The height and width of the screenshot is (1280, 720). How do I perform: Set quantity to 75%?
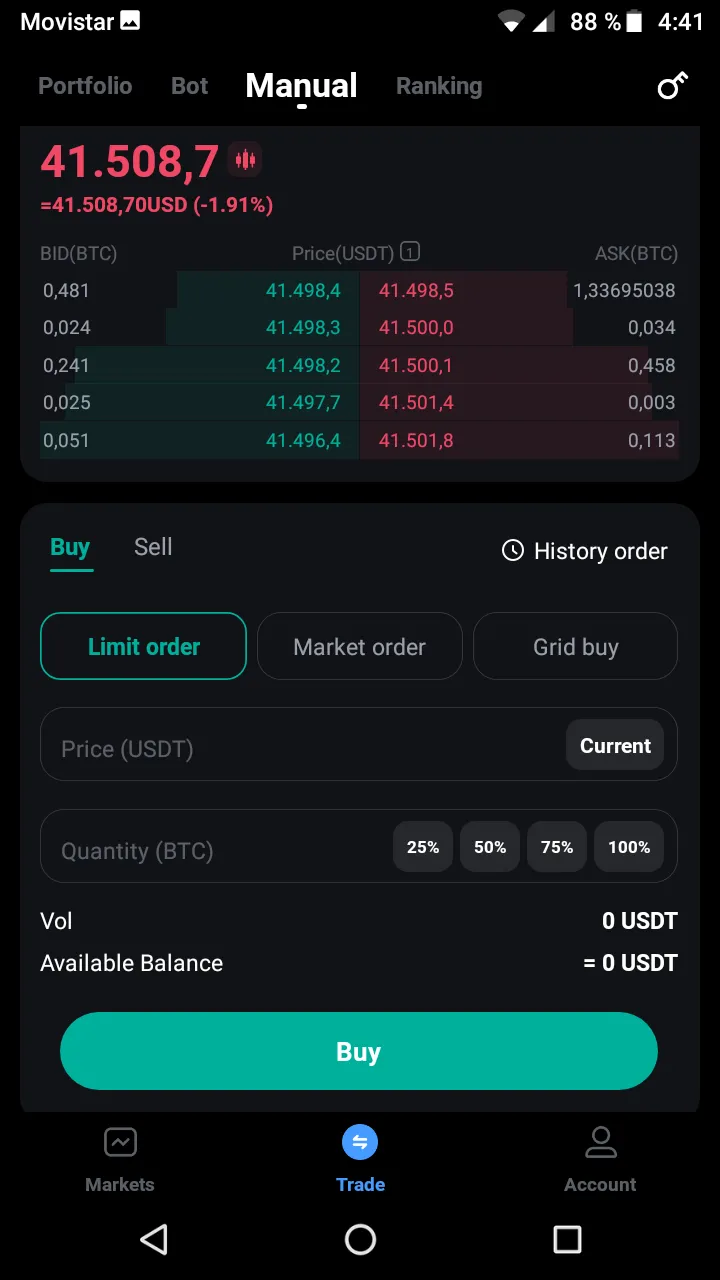click(x=557, y=847)
